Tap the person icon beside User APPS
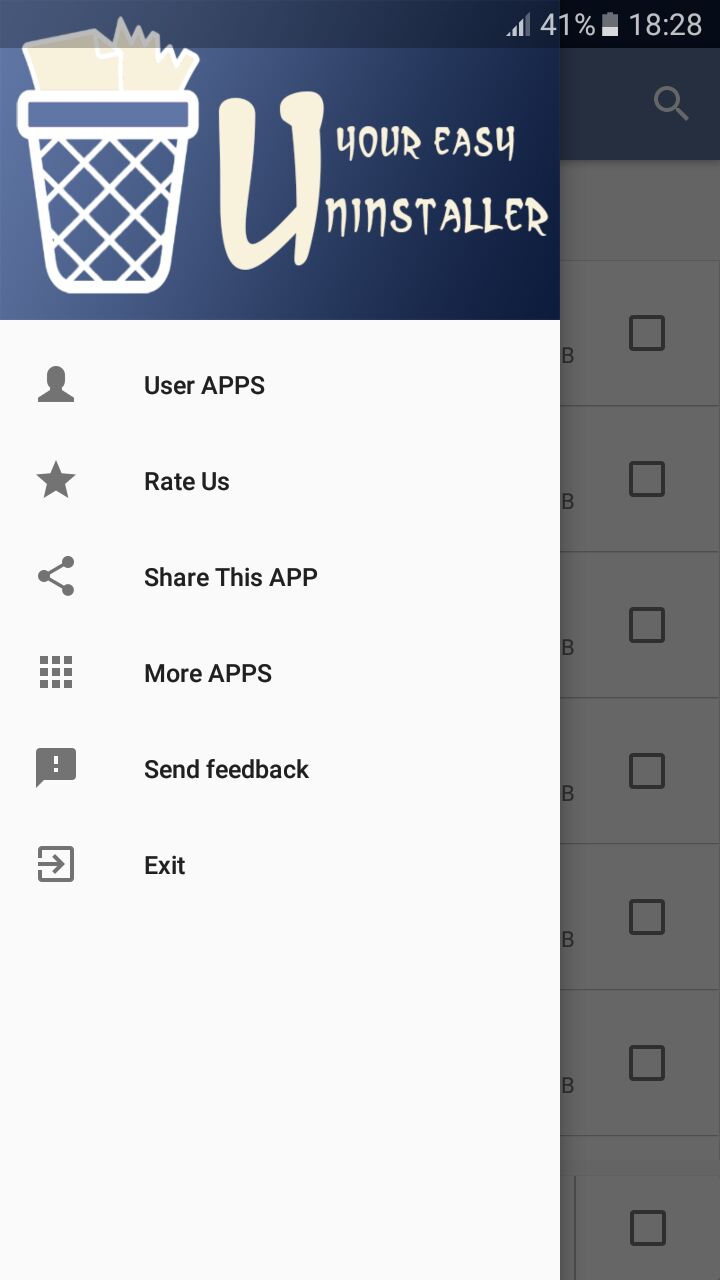This screenshot has width=720, height=1280. (x=55, y=384)
